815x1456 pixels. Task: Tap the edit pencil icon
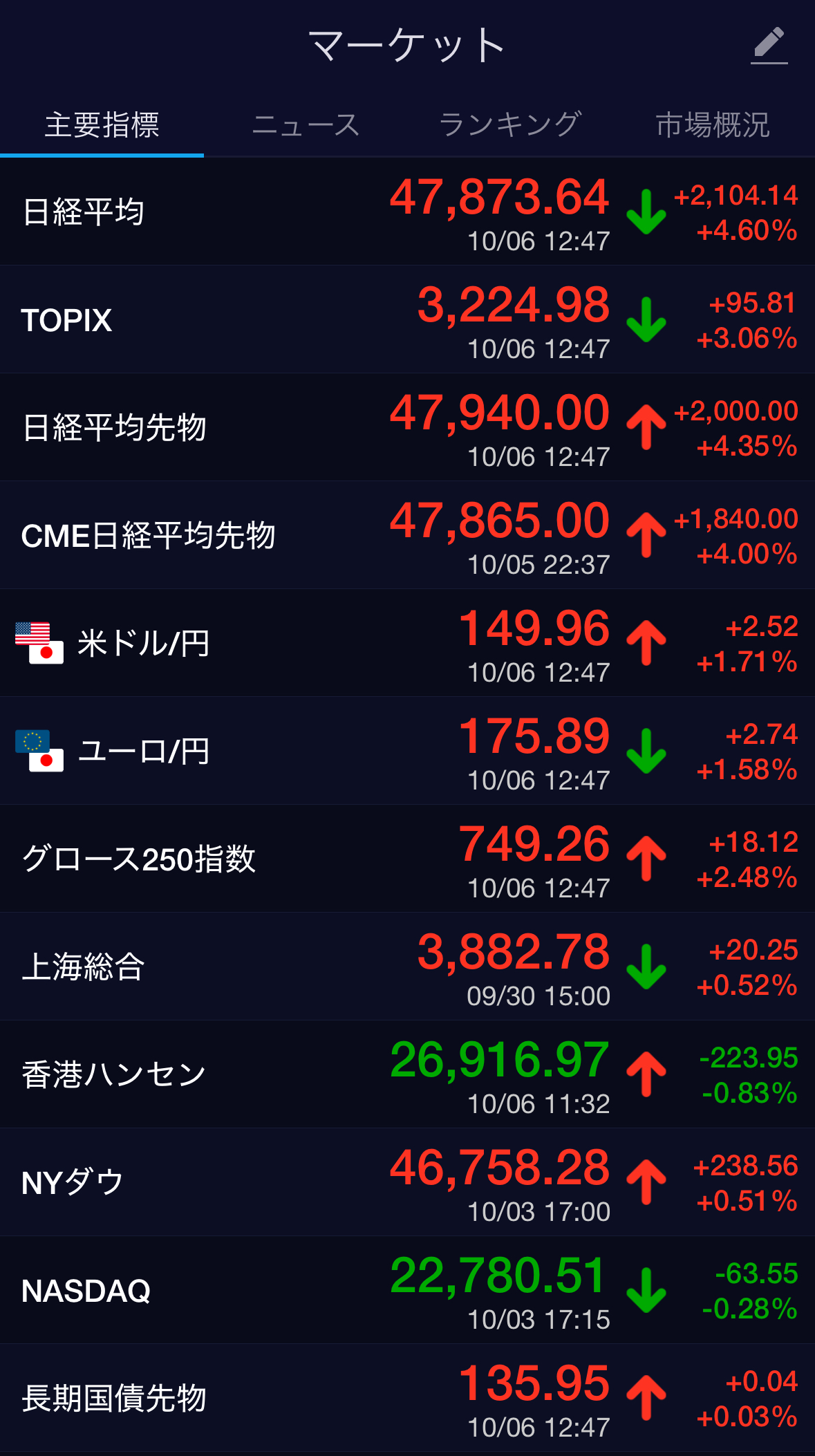click(x=769, y=46)
